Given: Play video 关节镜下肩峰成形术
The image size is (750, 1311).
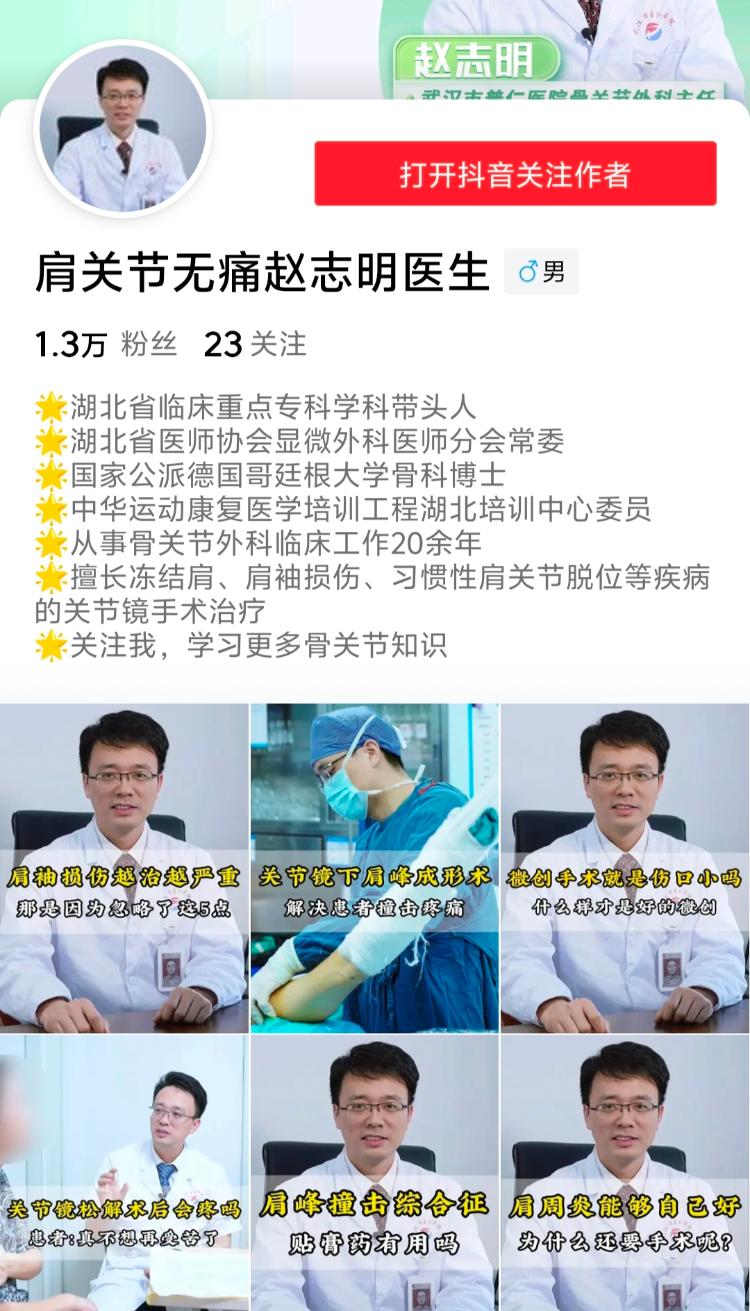Looking at the screenshot, I should tap(375, 867).
